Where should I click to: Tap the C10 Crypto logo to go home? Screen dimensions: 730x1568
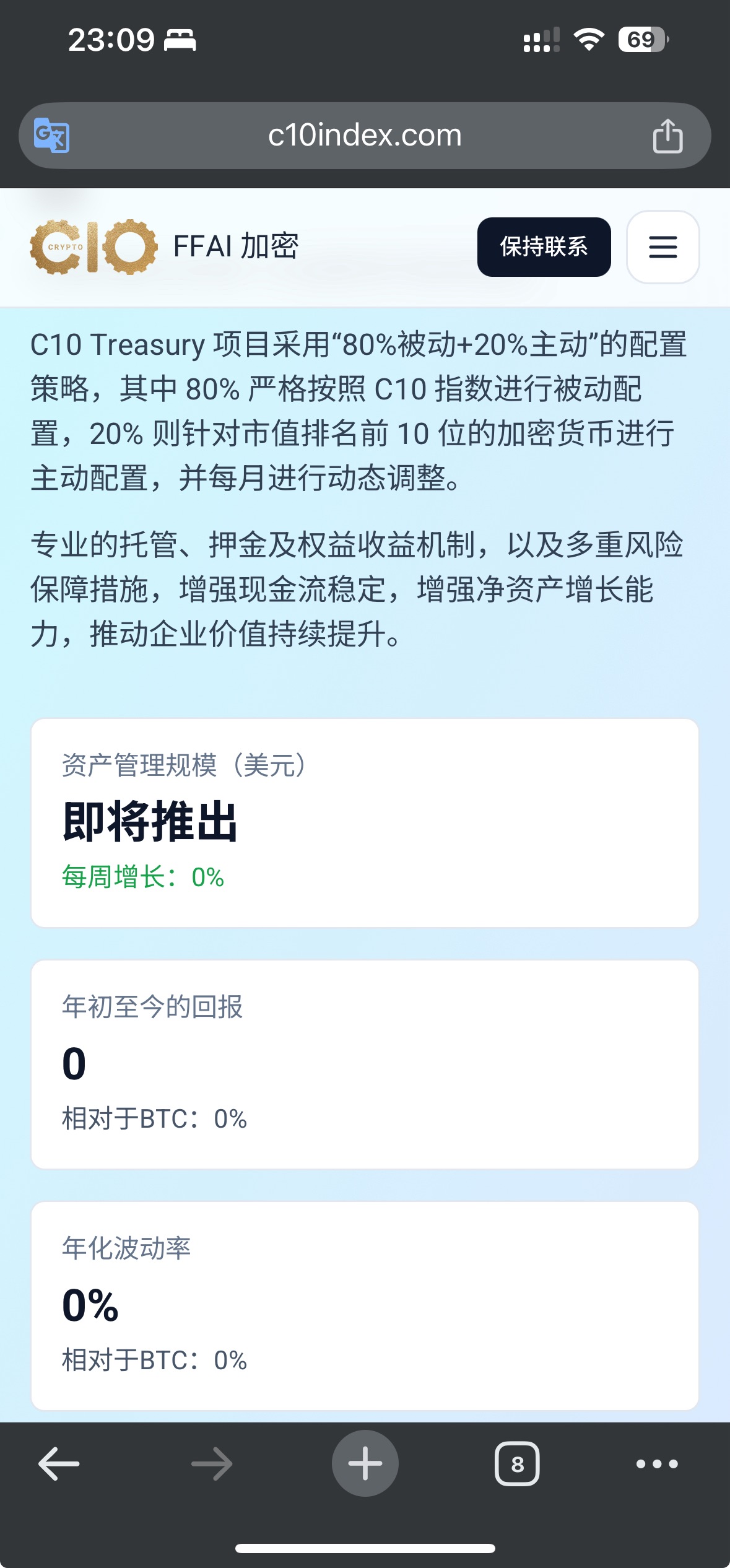(93, 246)
